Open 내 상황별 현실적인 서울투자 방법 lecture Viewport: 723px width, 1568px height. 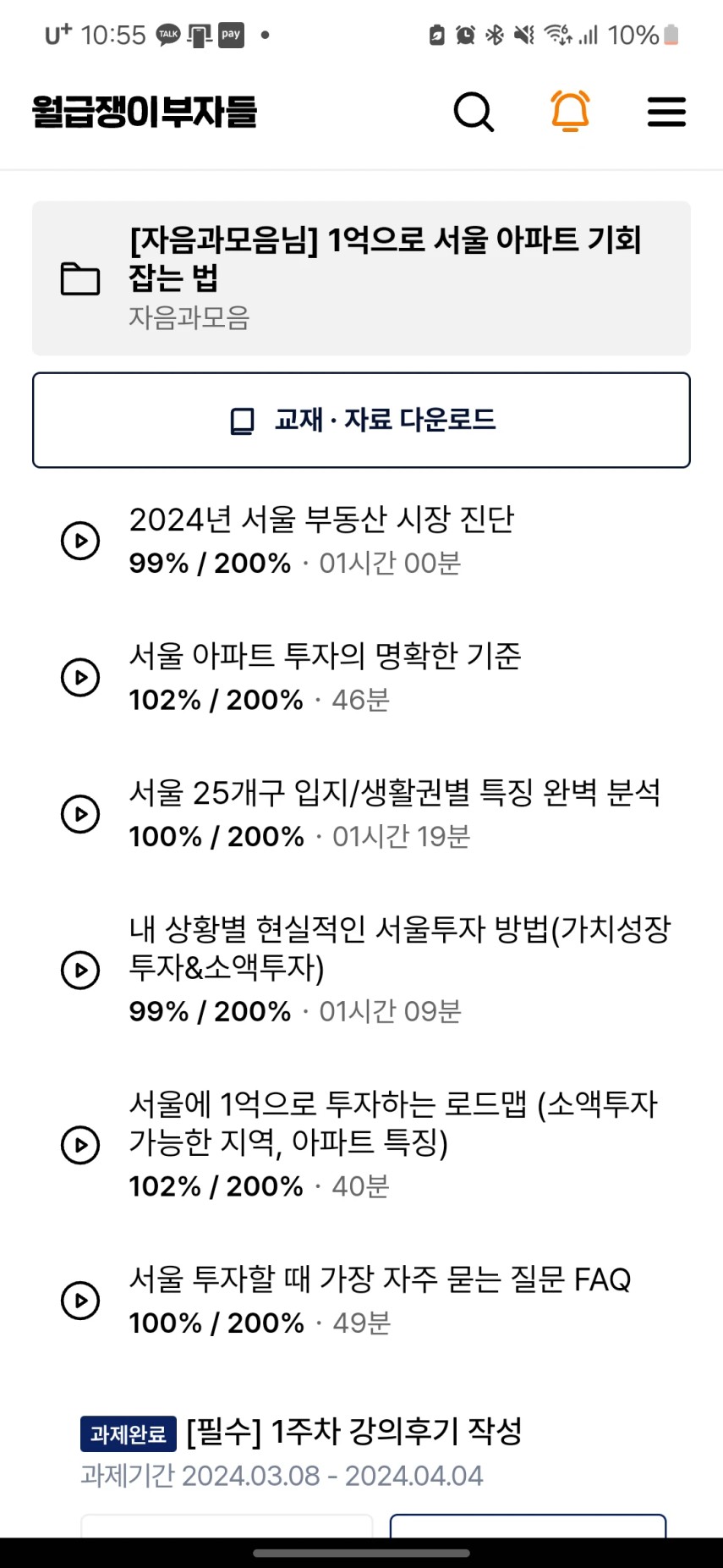coord(361,969)
